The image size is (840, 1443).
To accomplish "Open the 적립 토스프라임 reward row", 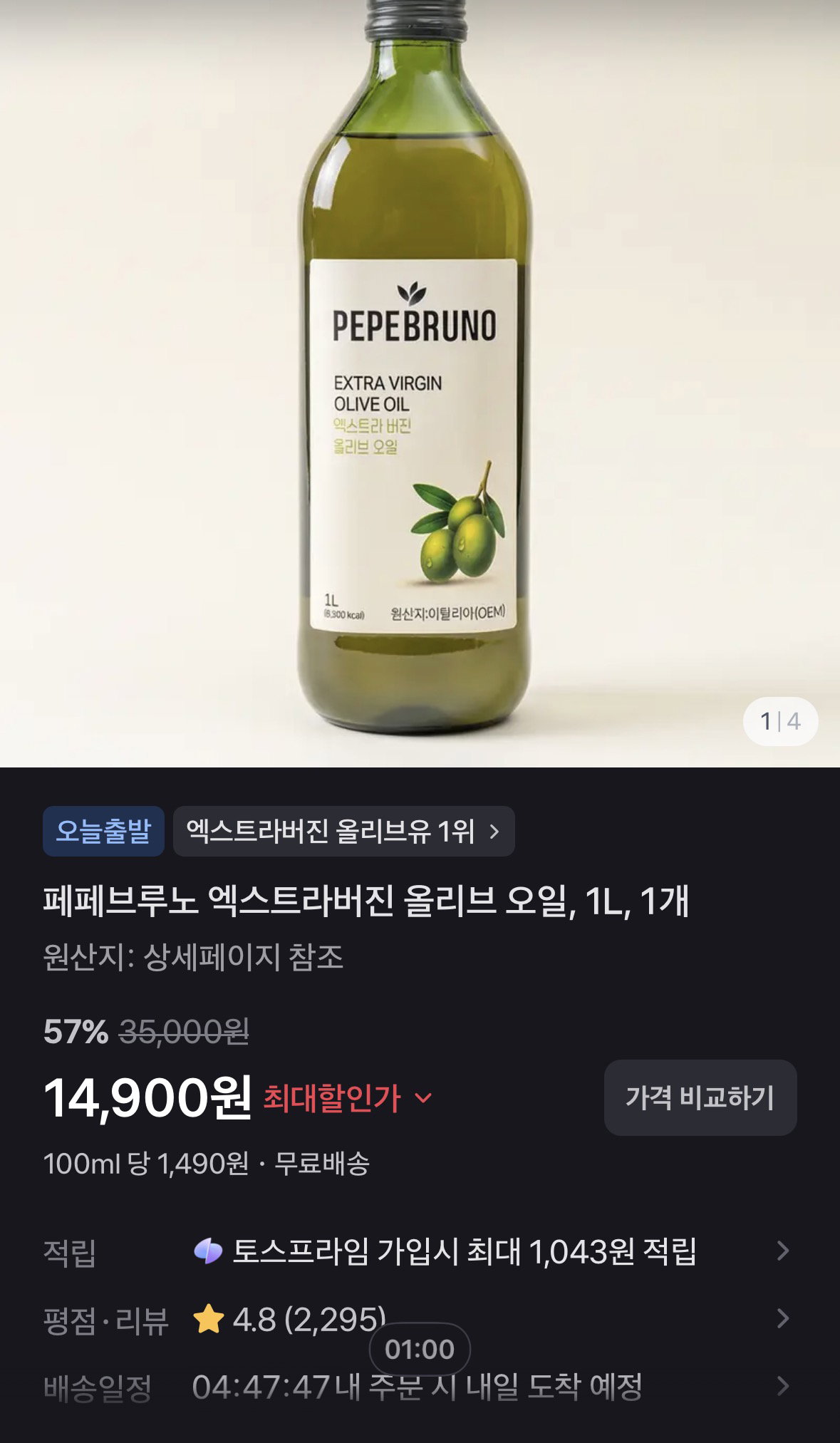I will coord(420,1251).
